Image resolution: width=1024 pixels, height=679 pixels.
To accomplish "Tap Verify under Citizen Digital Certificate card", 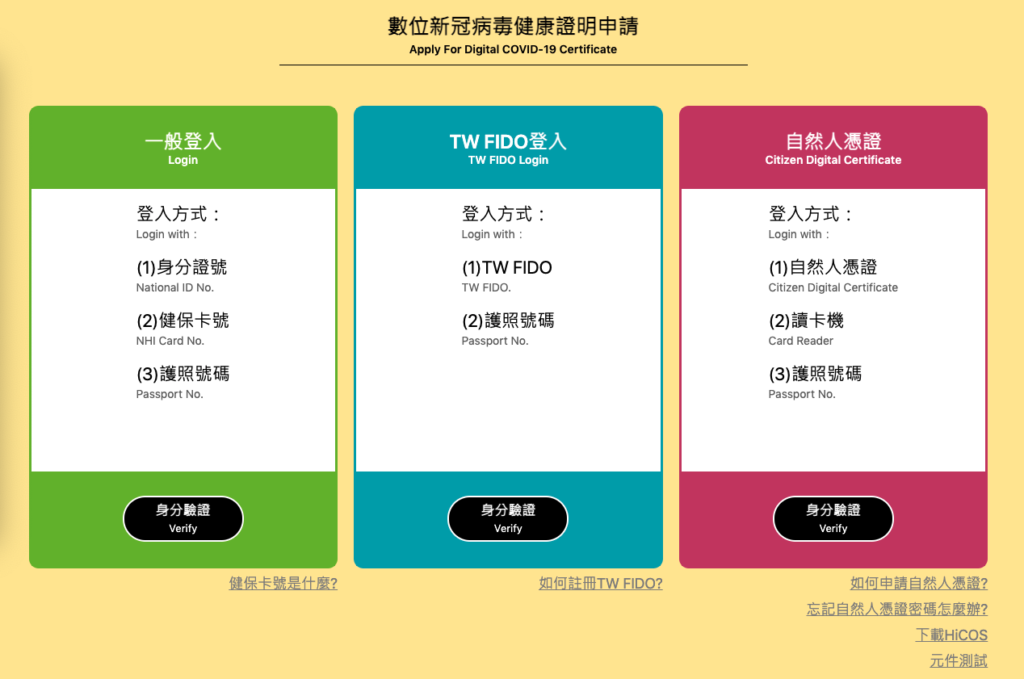I will click(833, 518).
